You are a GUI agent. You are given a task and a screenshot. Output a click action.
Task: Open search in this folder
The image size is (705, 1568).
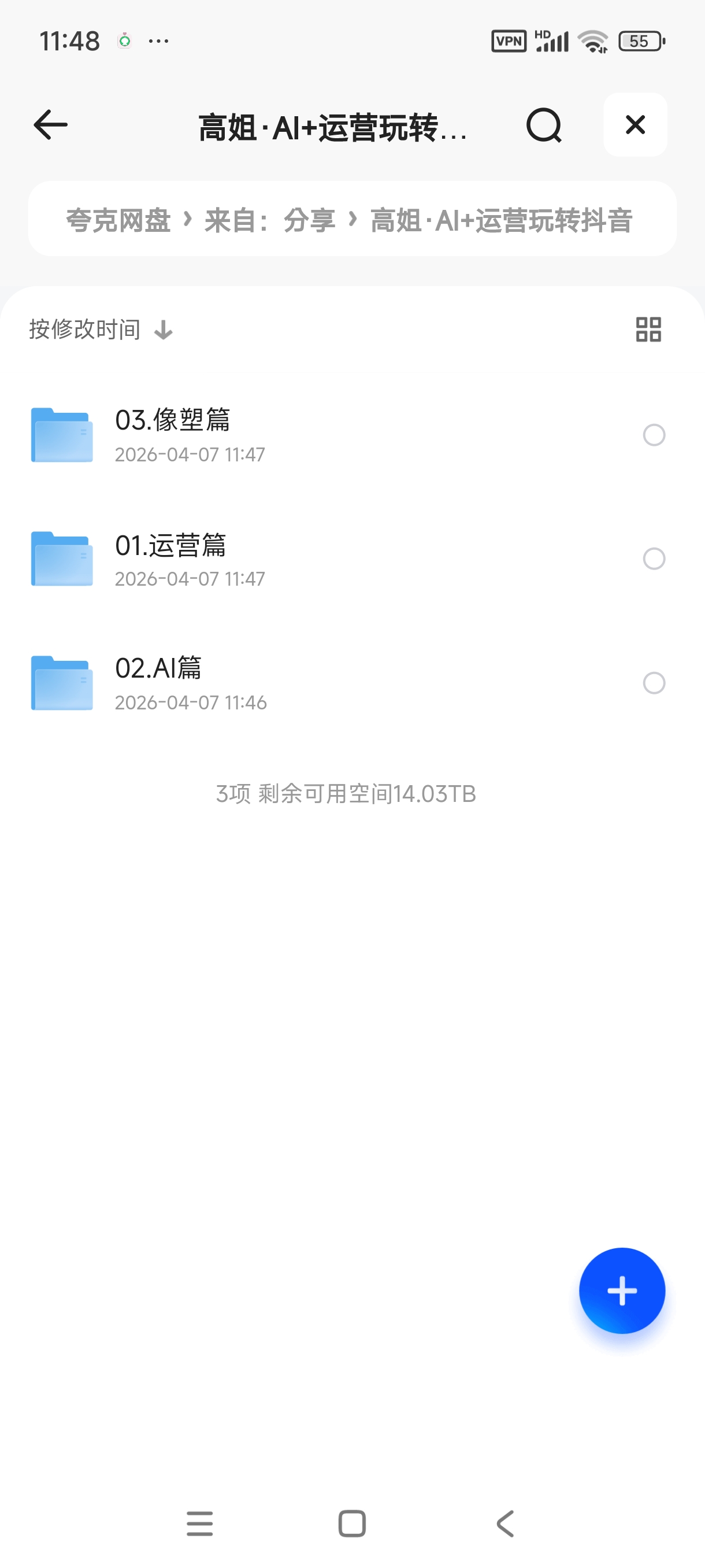point(543,125)
